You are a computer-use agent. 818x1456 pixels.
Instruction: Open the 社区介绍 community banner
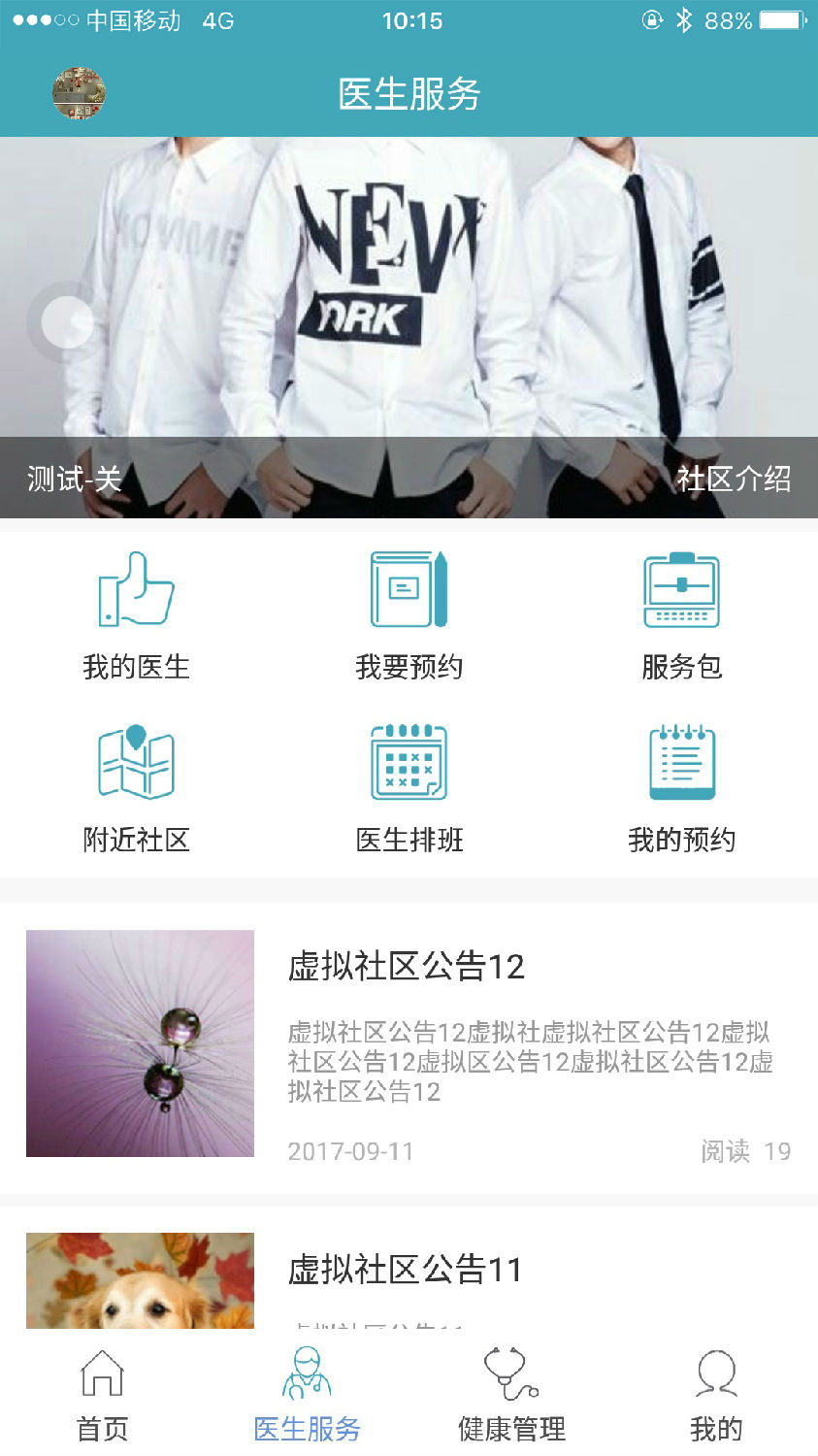734,479
